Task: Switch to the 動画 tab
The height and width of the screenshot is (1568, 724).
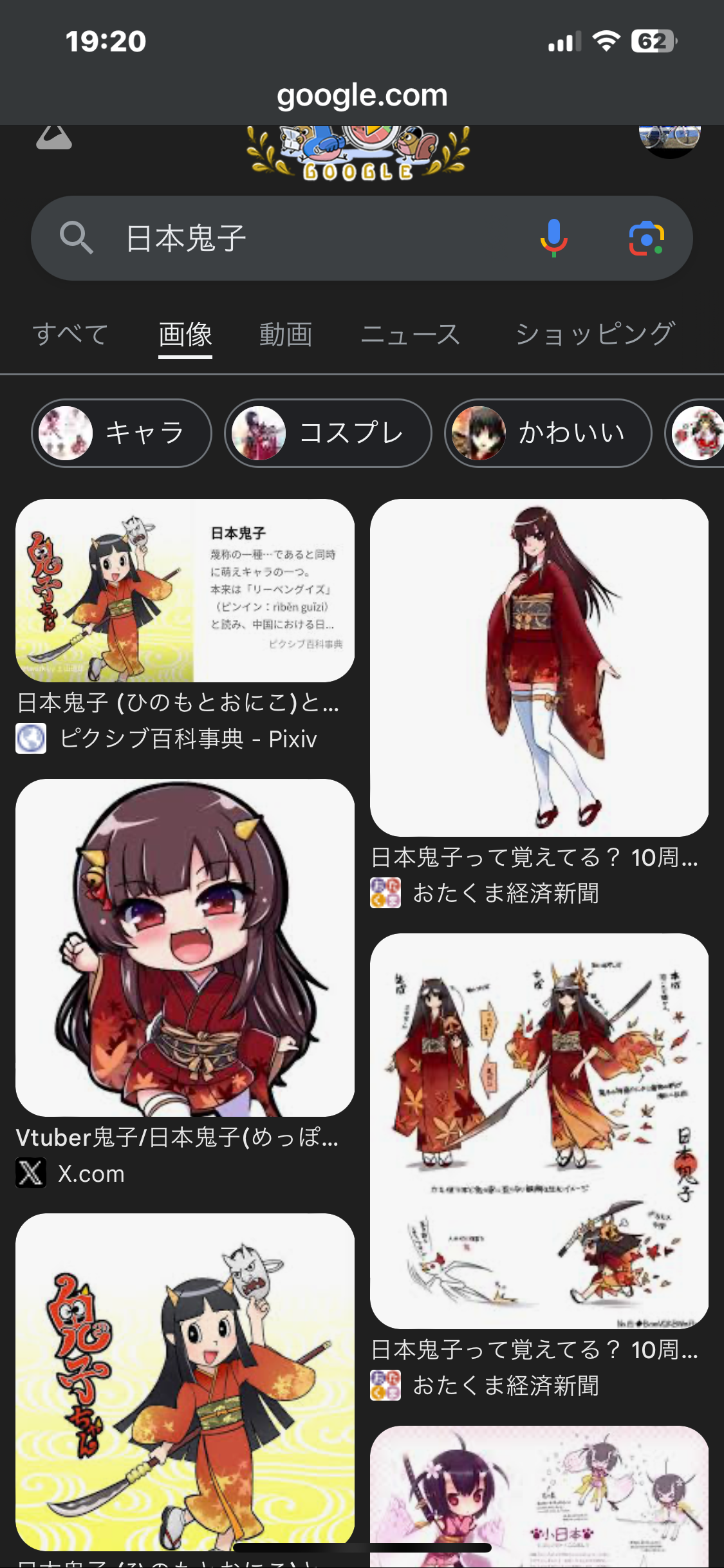Action: [x=286, y=335]
